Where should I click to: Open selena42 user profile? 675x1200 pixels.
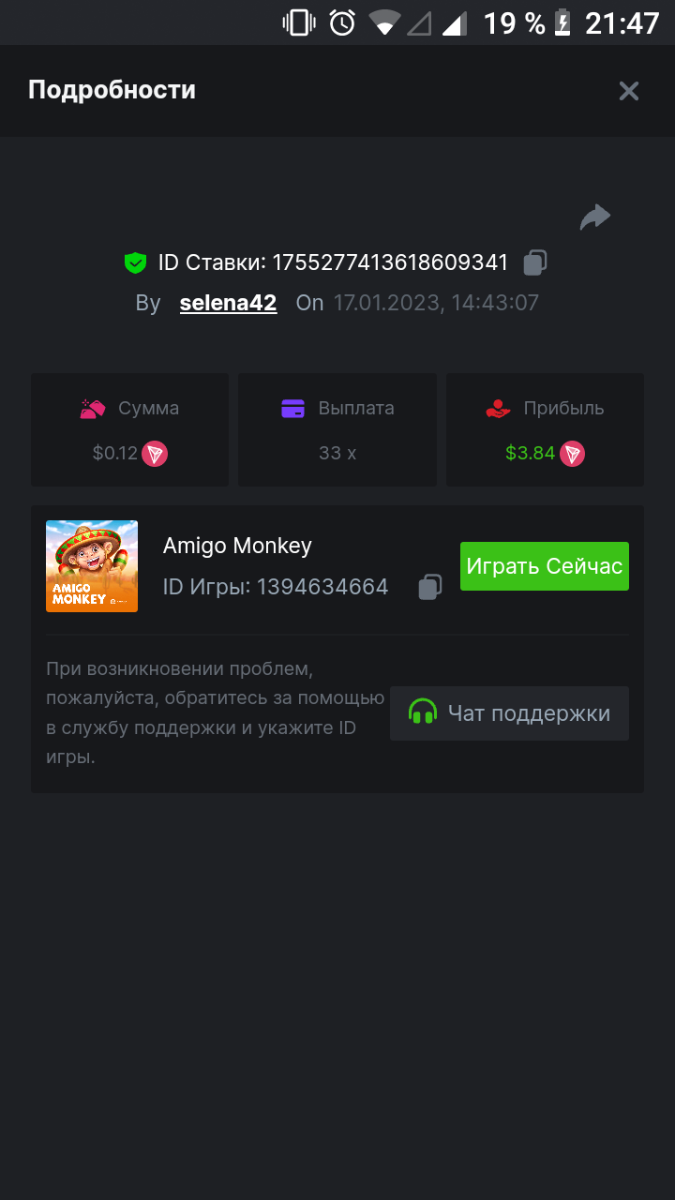coord(228,303)
